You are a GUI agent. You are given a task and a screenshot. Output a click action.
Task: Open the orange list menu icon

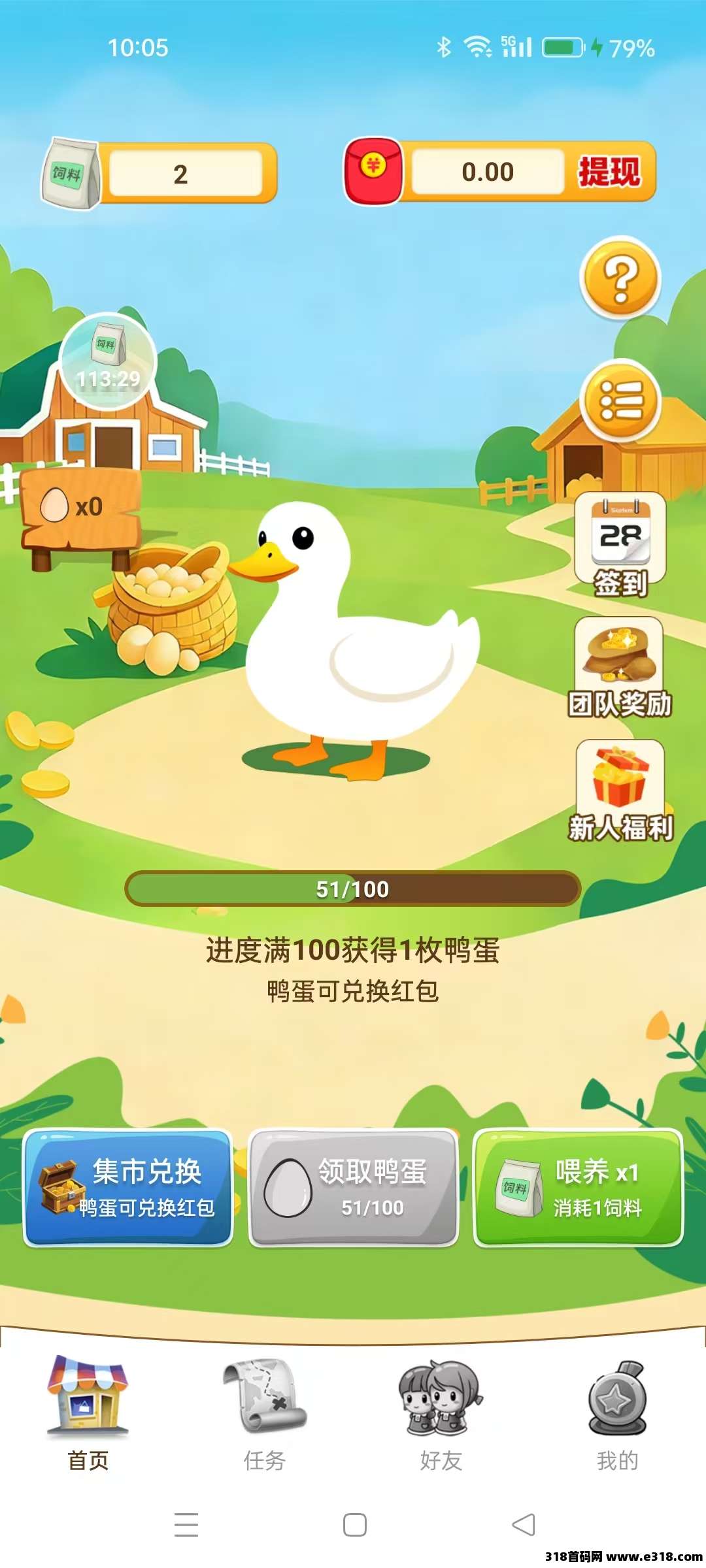(x=620, y=401)
